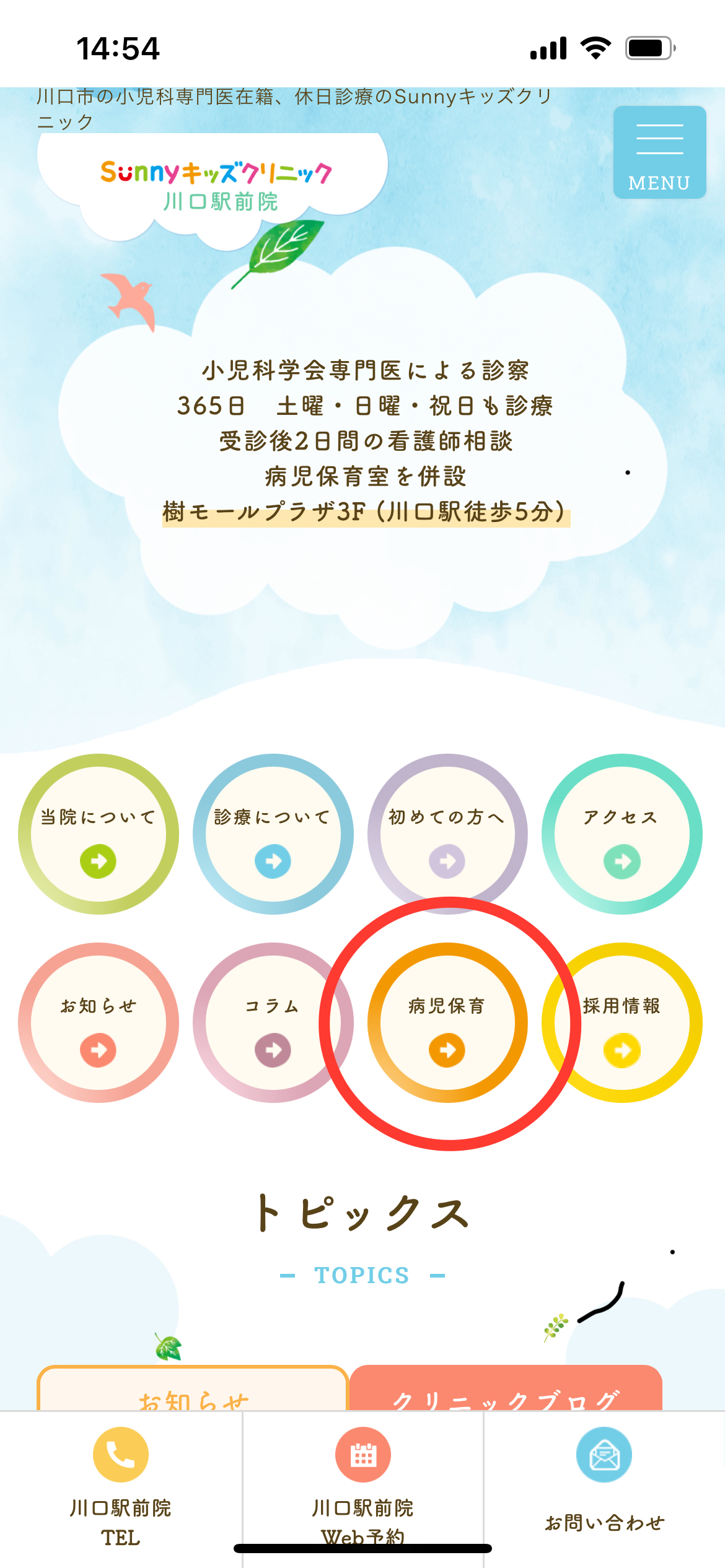The image size is (725, 1568).
Task: Switch to the クリニックブログ tab
Action: 506,1392
